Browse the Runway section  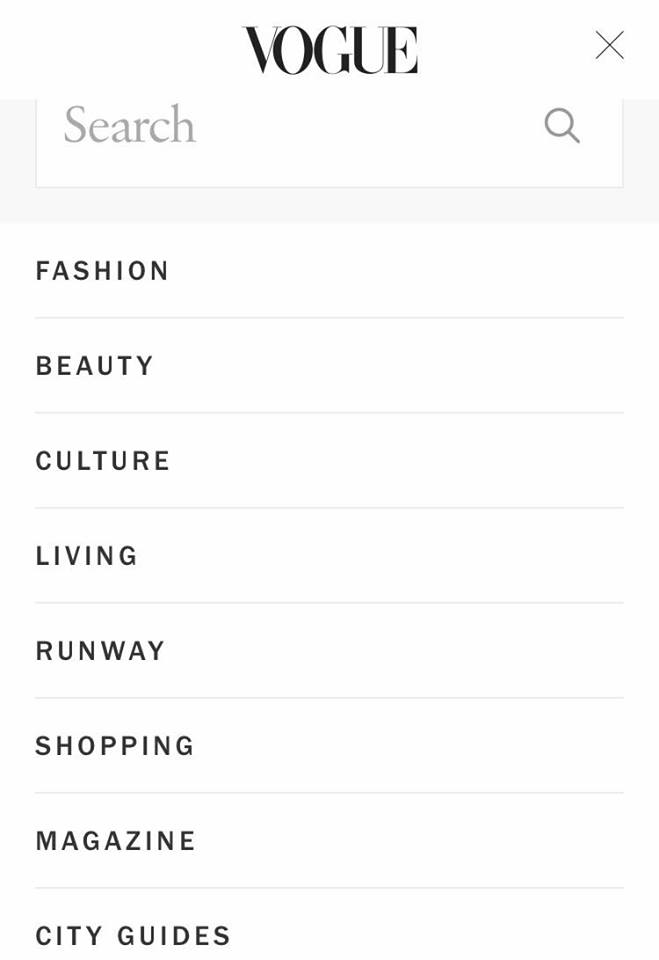pos(101,651)
